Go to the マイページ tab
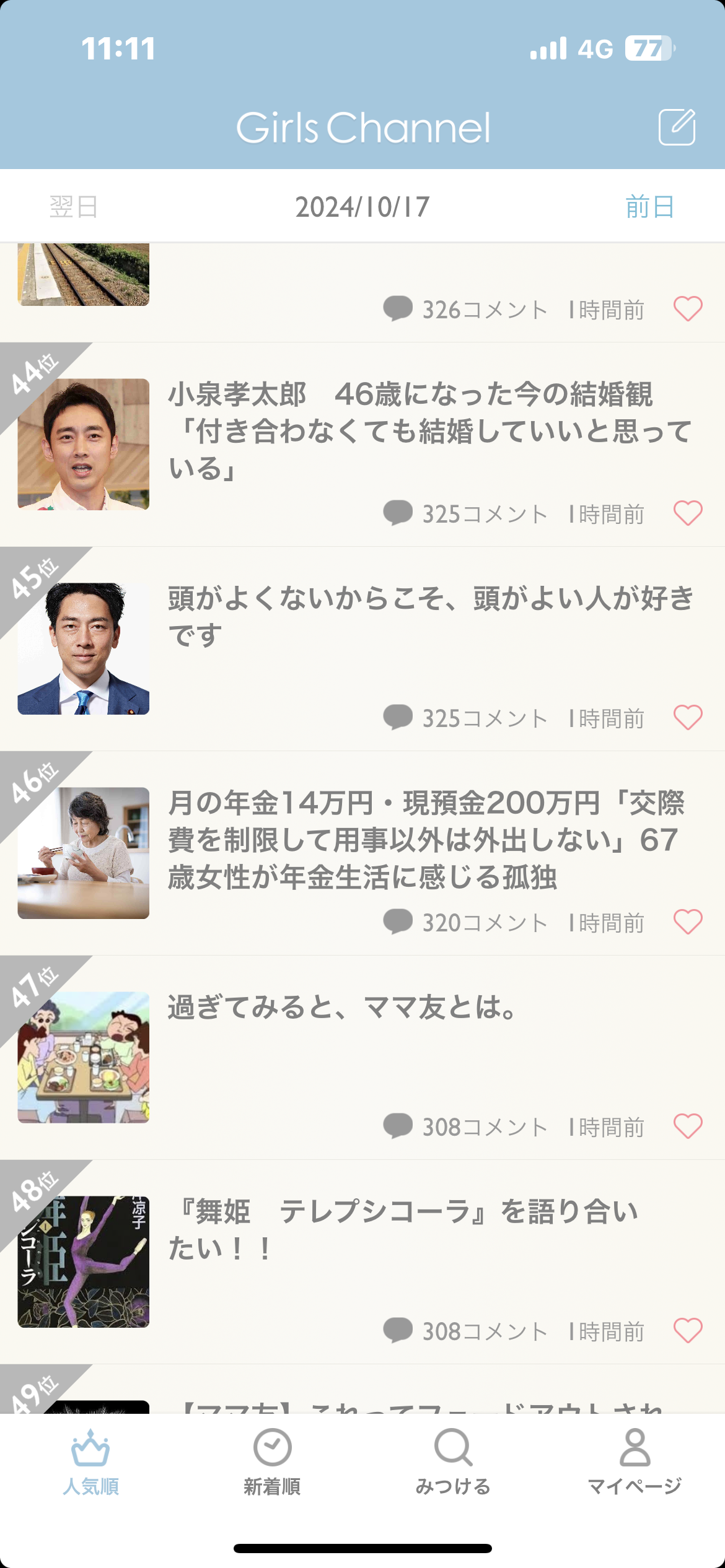 (635, 1463)
